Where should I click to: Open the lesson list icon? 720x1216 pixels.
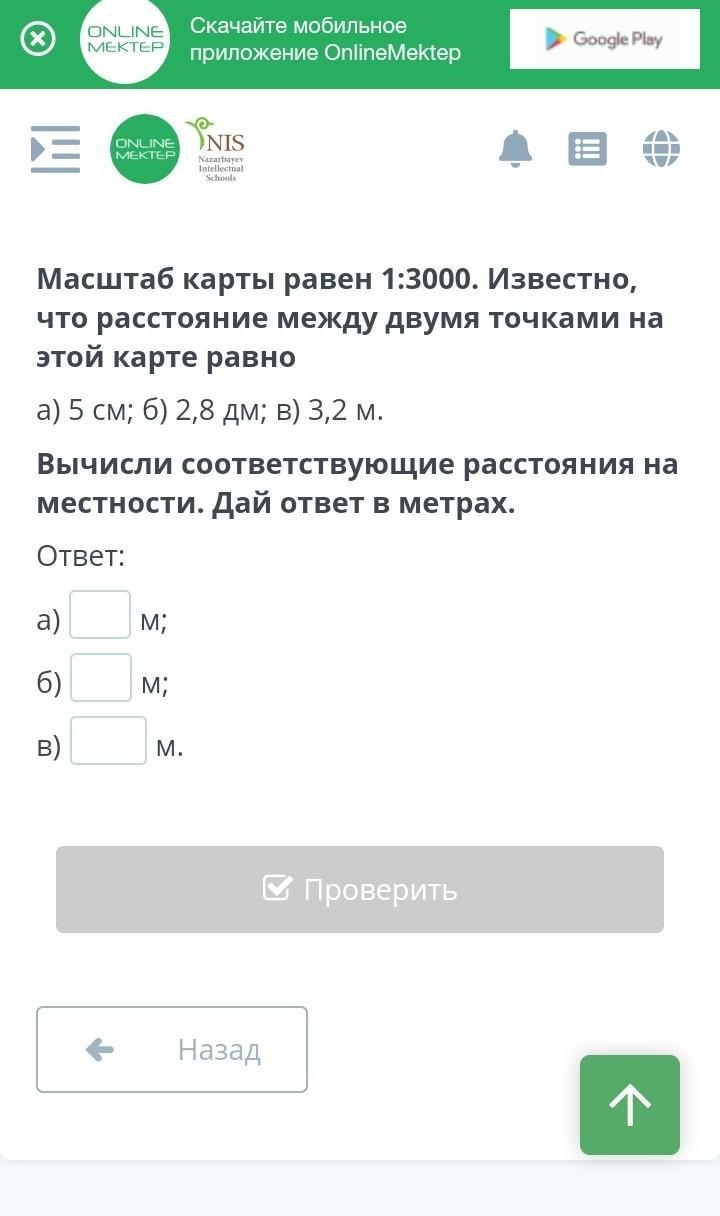tap(587, 149)
